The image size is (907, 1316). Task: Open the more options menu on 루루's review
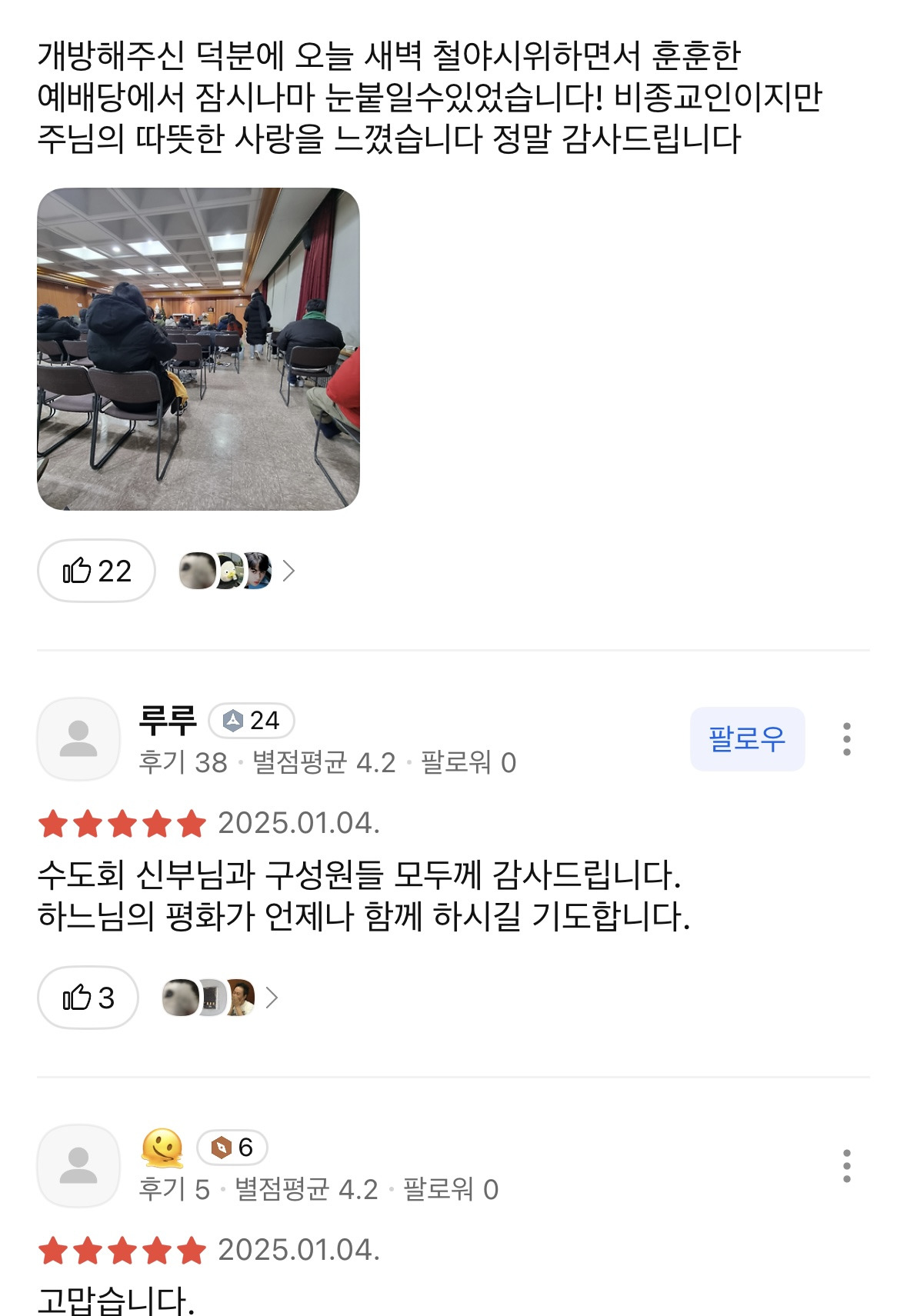848,740
